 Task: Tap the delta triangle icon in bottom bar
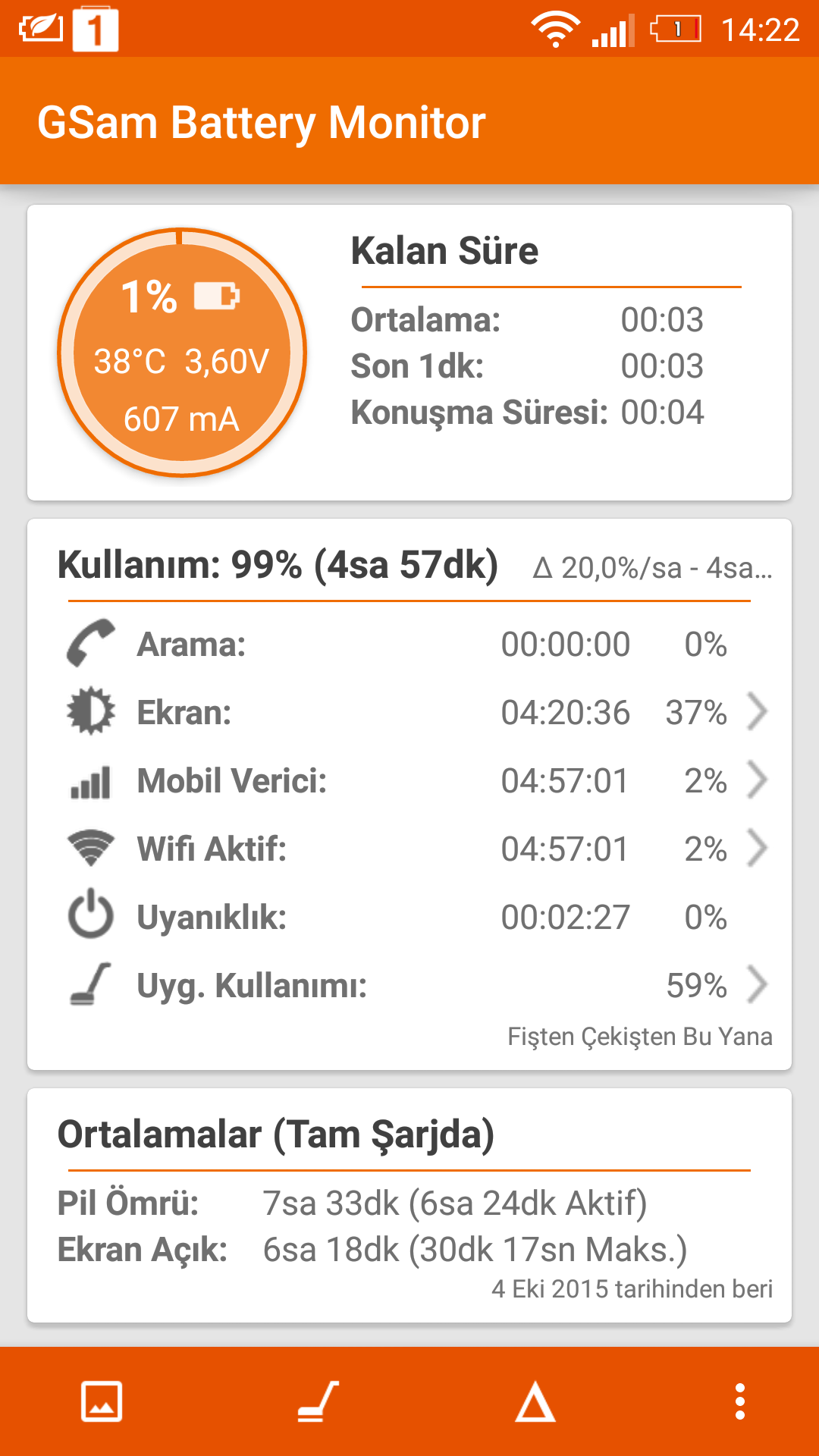click(535, 1401)
